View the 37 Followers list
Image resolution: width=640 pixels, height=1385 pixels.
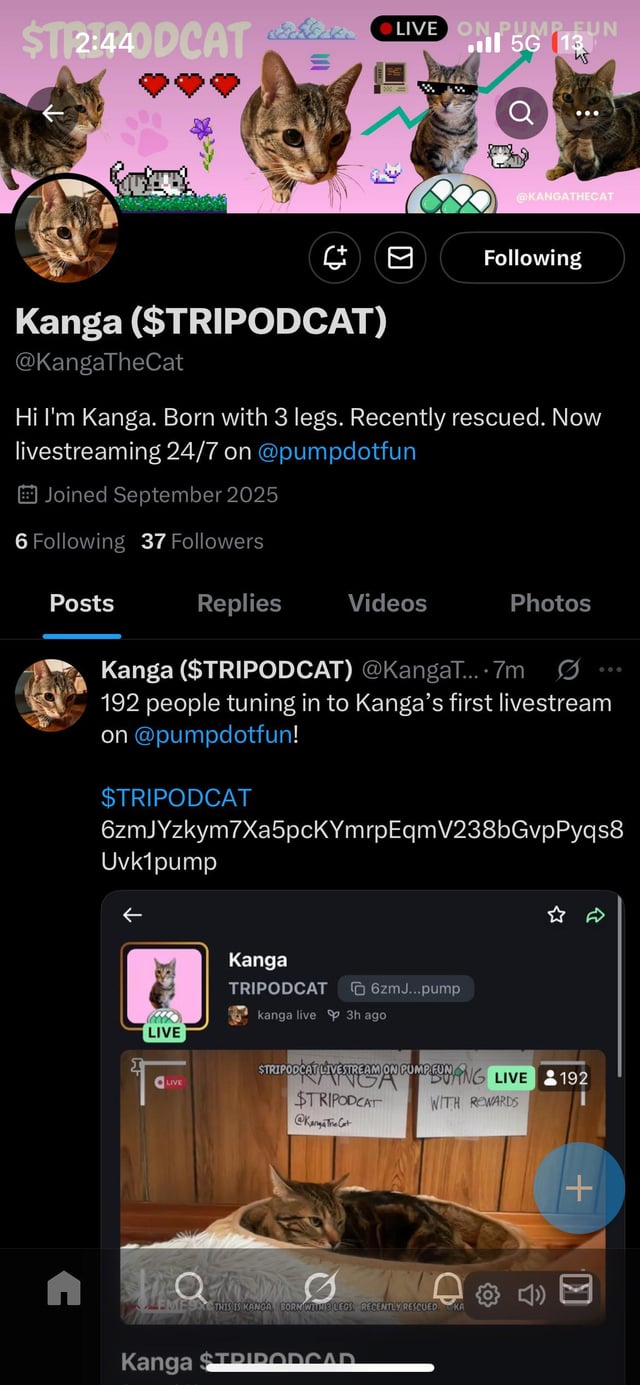tap(202, 541)
